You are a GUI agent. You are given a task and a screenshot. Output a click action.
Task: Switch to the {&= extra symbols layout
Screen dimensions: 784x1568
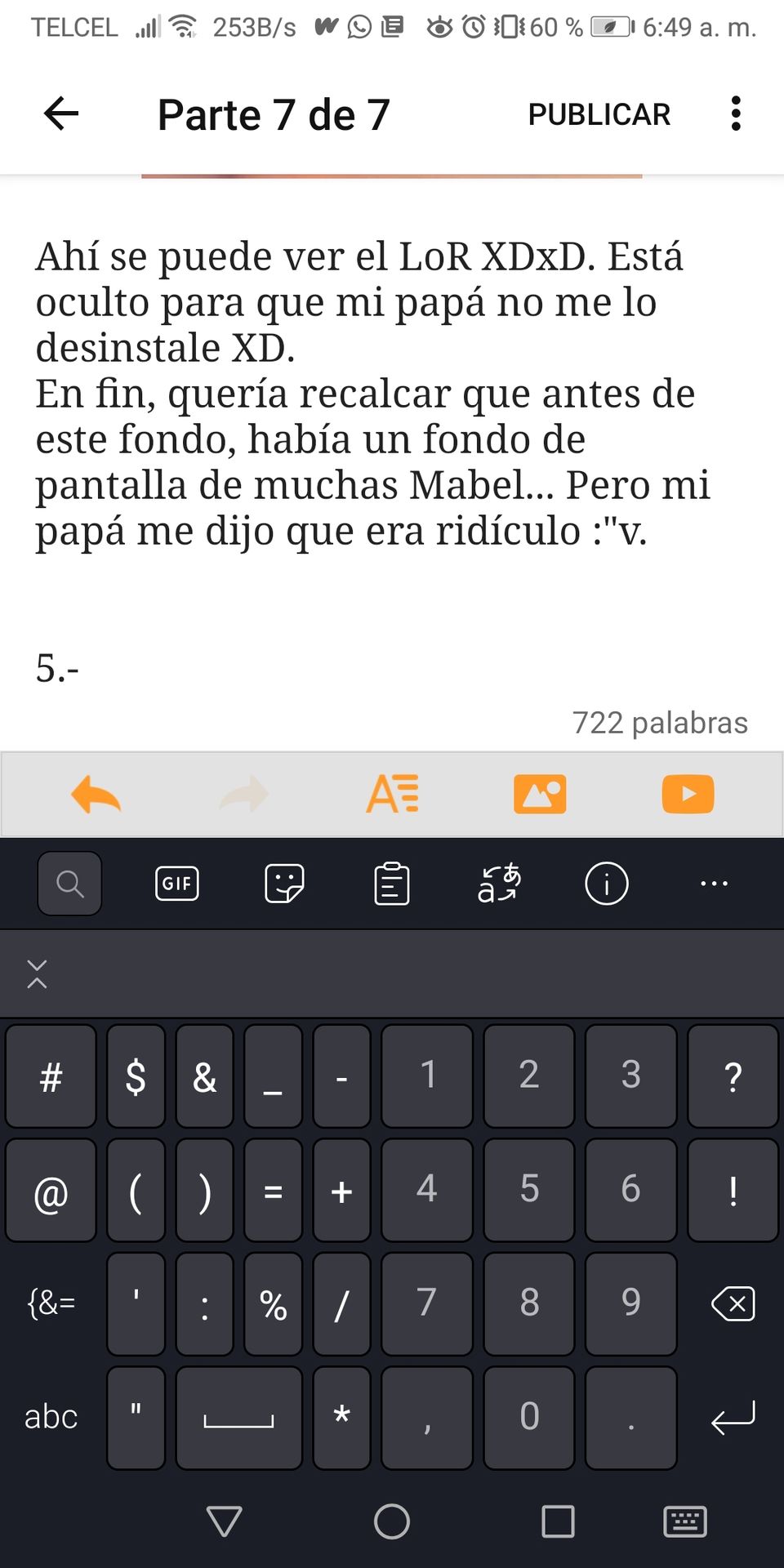51,1303
